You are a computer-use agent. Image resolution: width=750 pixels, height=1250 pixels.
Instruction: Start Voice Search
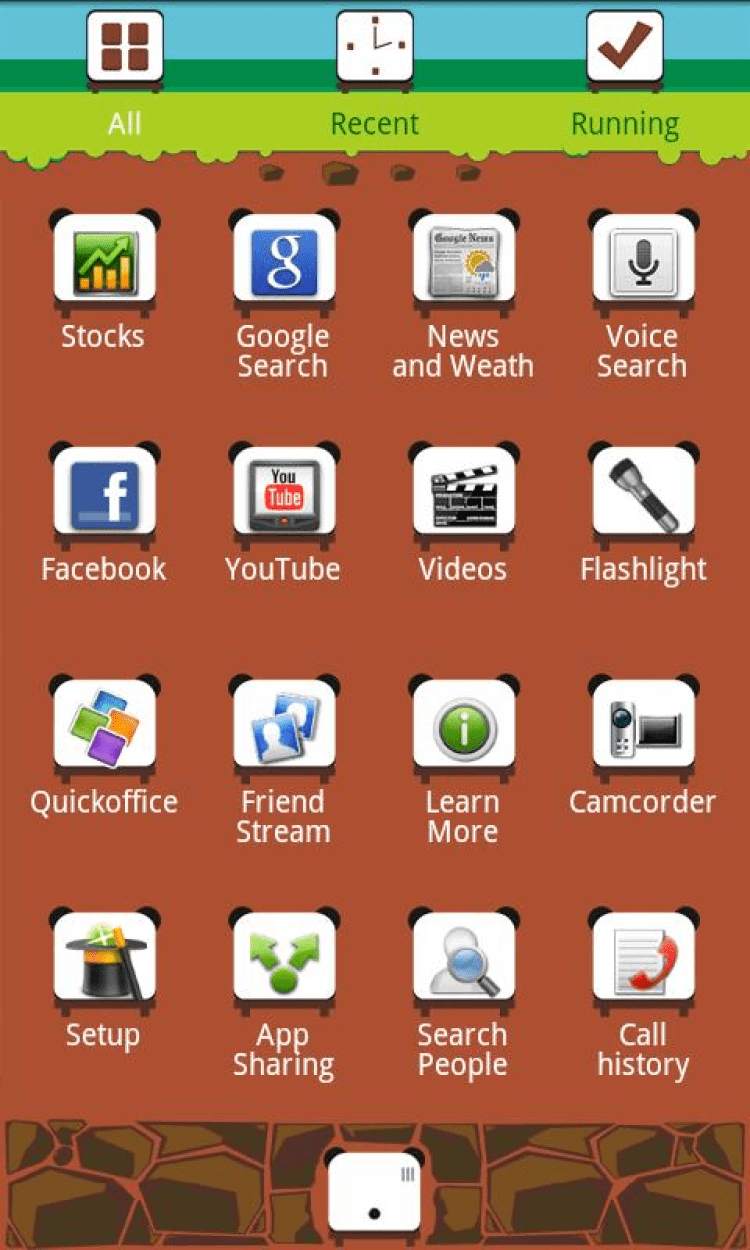(642, 260)
